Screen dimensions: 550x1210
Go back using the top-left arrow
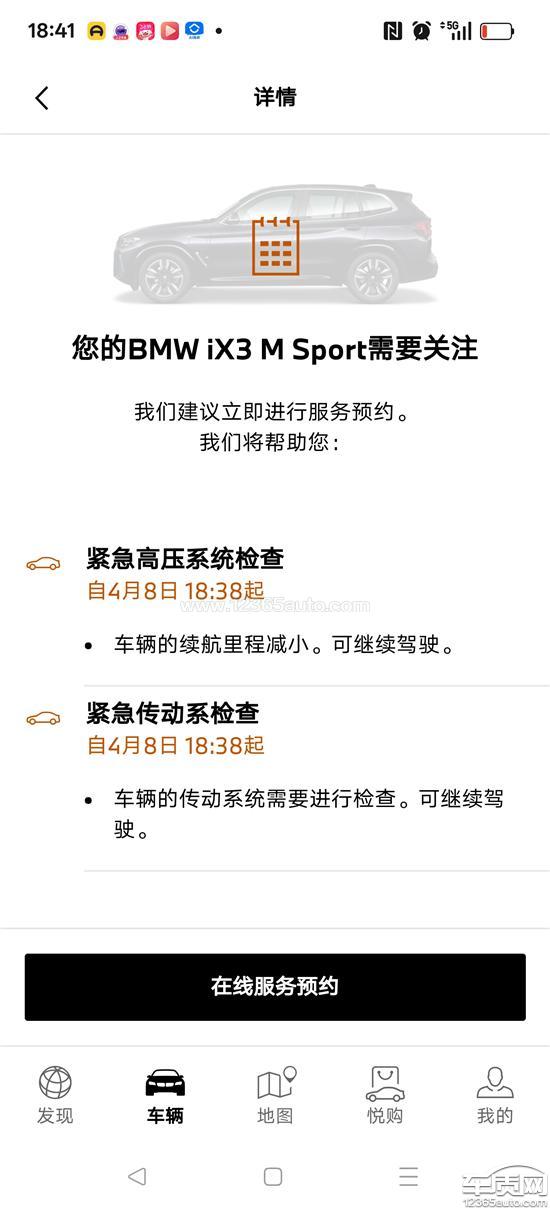pos(41,98)
